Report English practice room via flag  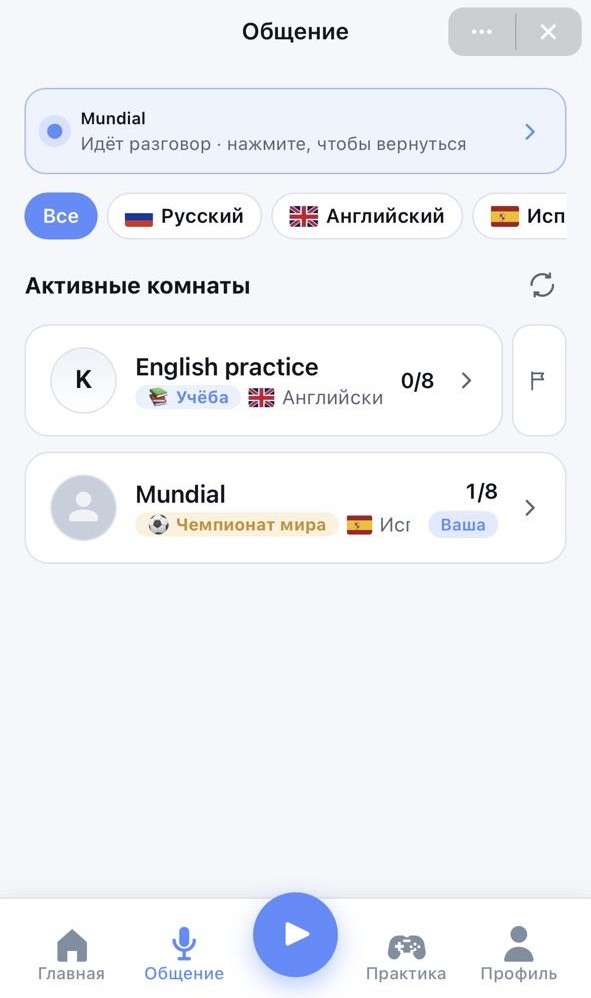538,381
